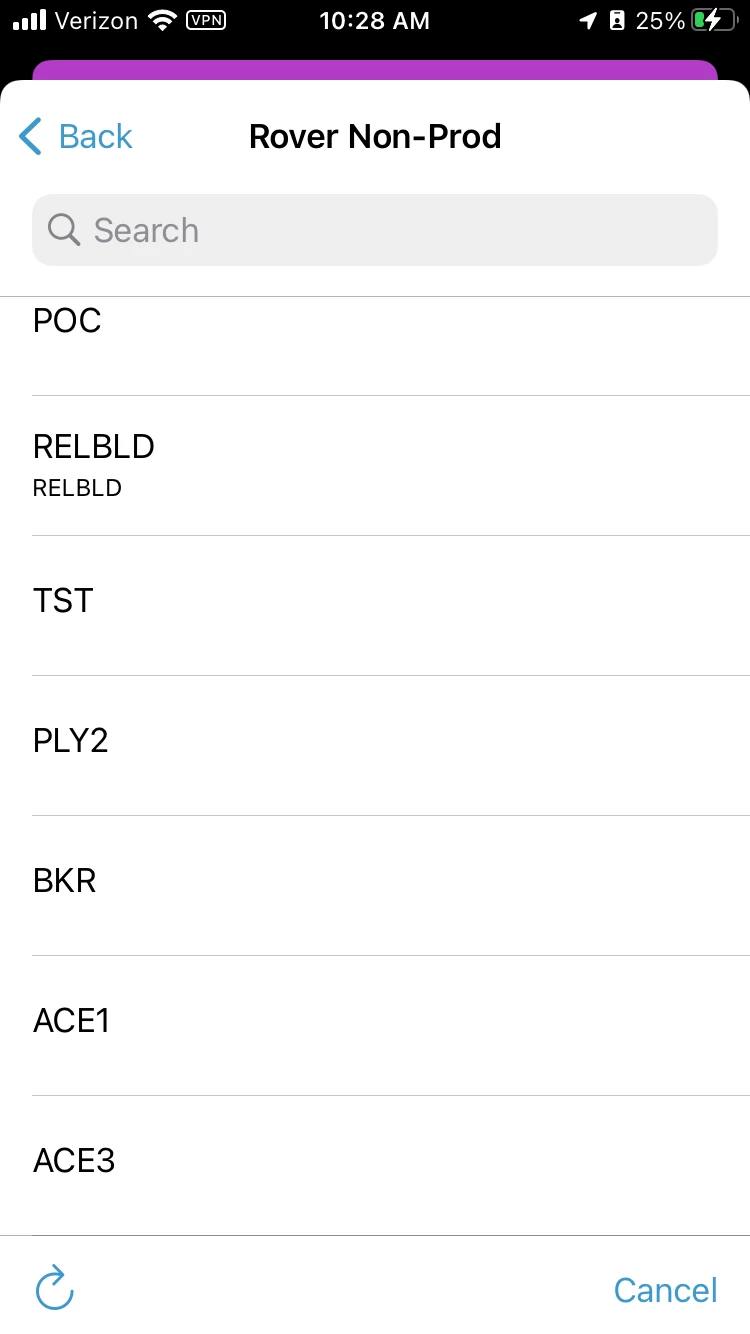The image size is (750, 1334).
Task: Go back from Rover Non-Prod list
Action: [x=76, y=136]
